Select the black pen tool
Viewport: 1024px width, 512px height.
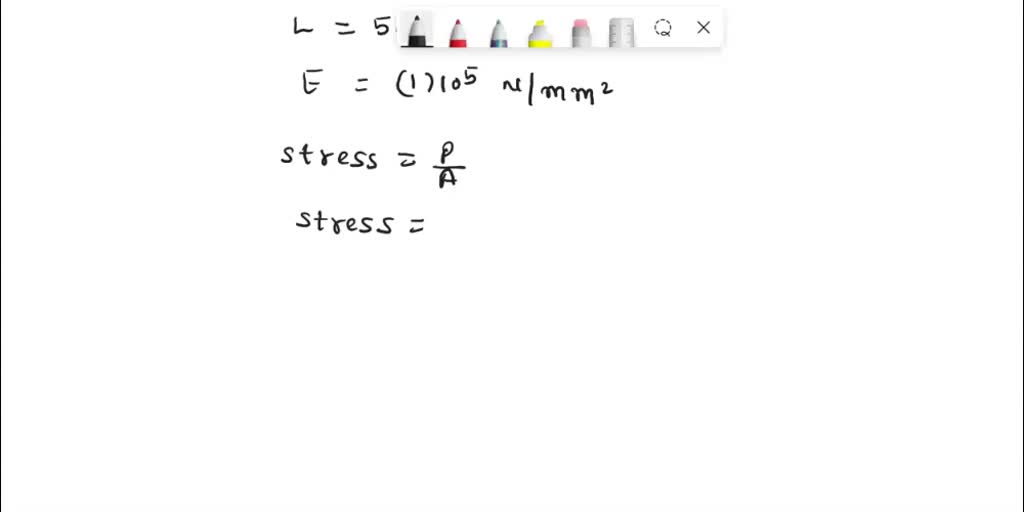click(x=417, y=30)
